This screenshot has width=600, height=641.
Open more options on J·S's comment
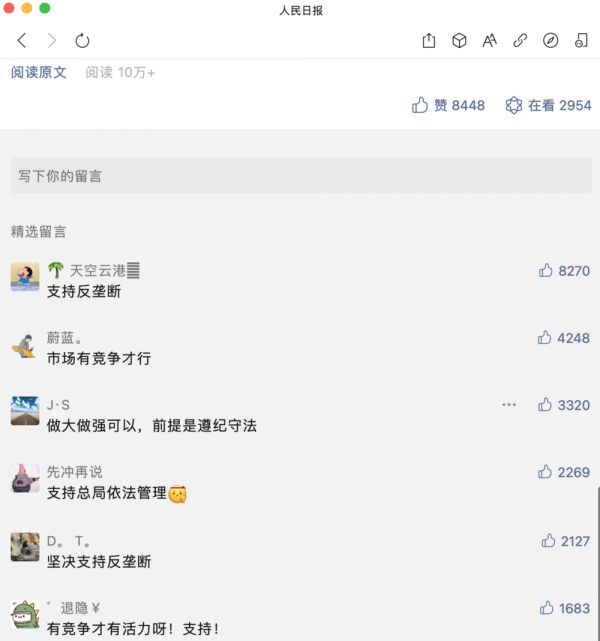click(x=509, y=405)
